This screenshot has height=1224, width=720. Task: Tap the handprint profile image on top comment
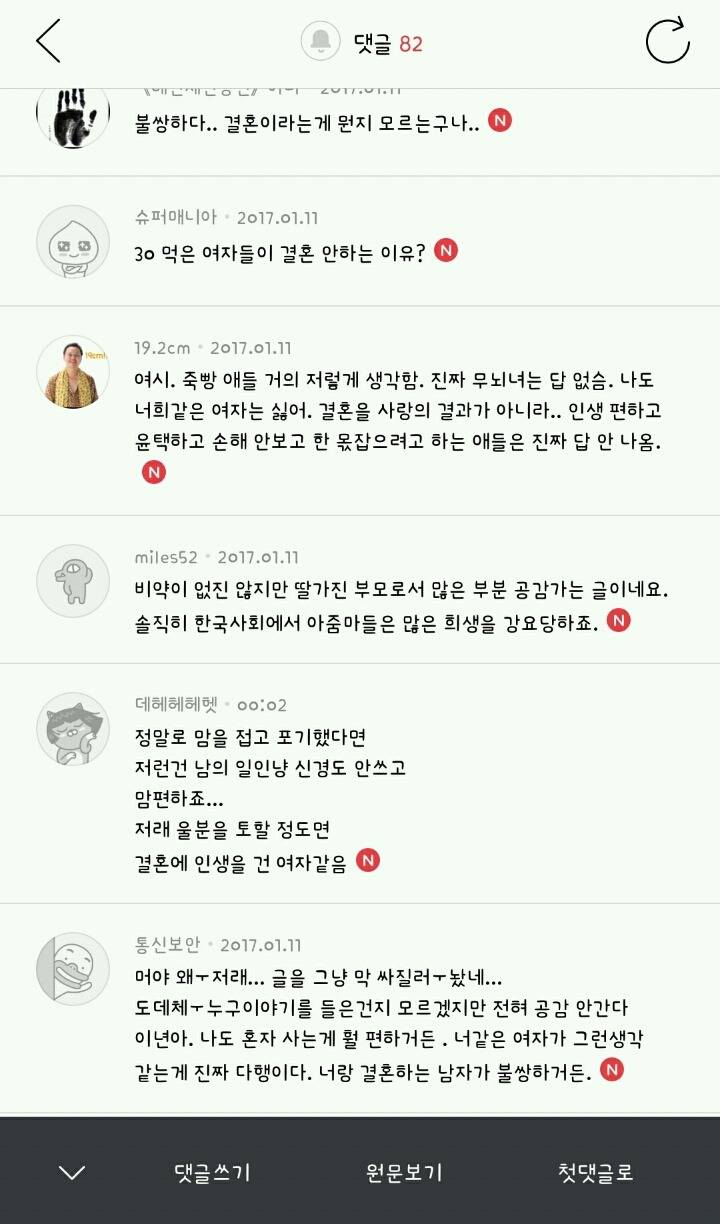click(x=71, y=110)
